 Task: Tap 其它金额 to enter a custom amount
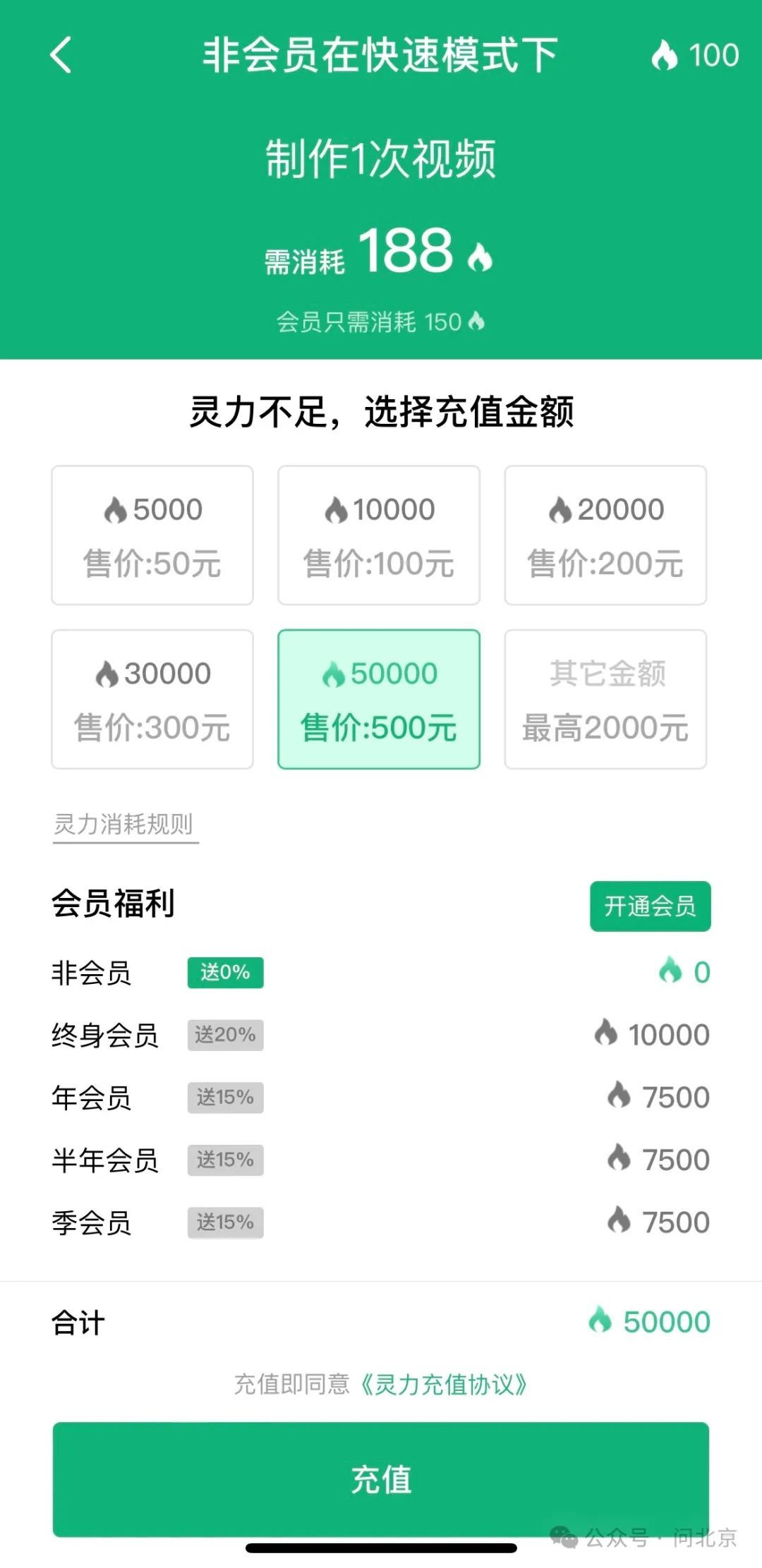click(x=605, y=699)
